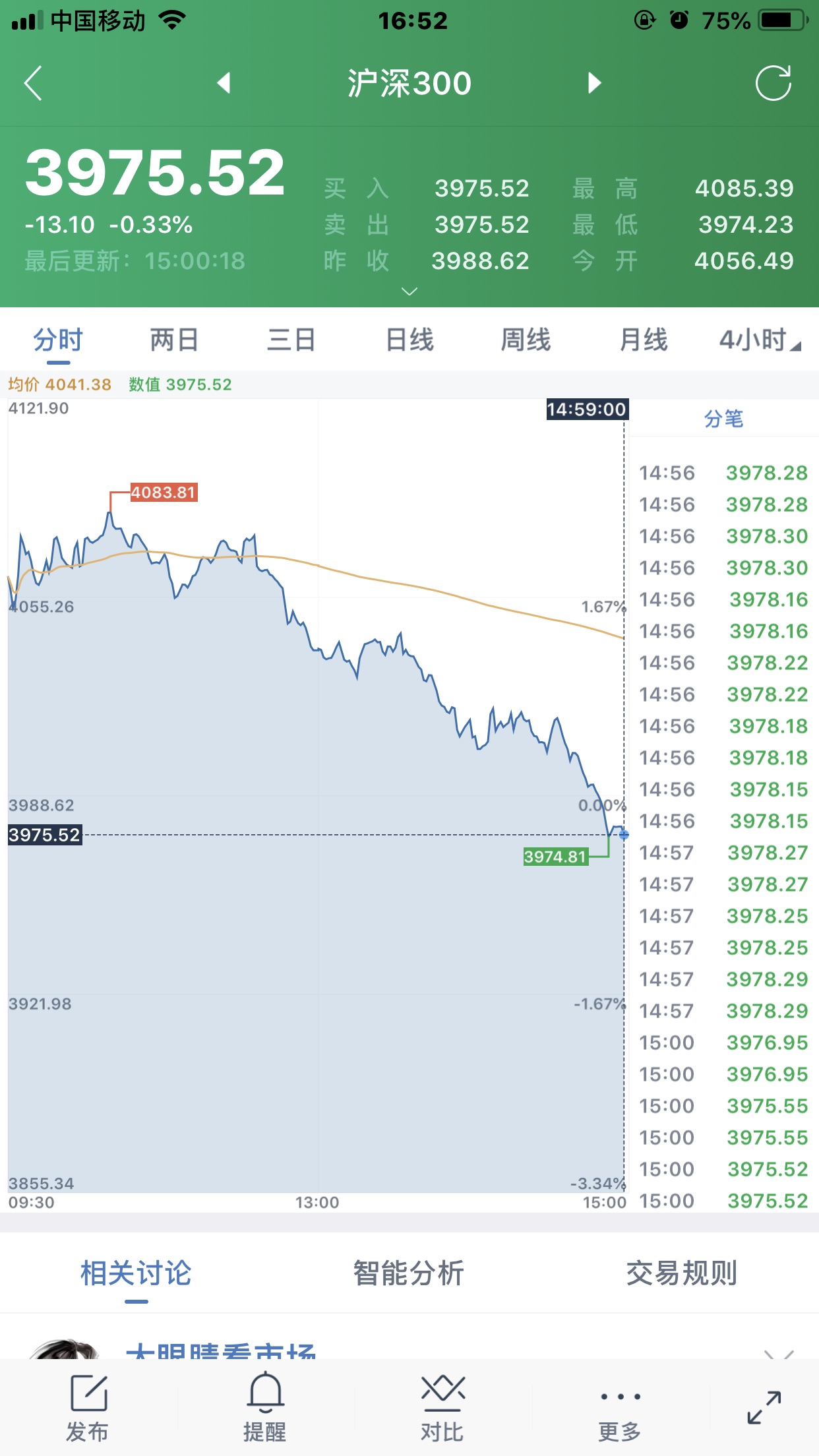Open the 交易规则 tab
Image resolution: width=819 pixels, height=1456 pixels.
(x=682, y=1273)
